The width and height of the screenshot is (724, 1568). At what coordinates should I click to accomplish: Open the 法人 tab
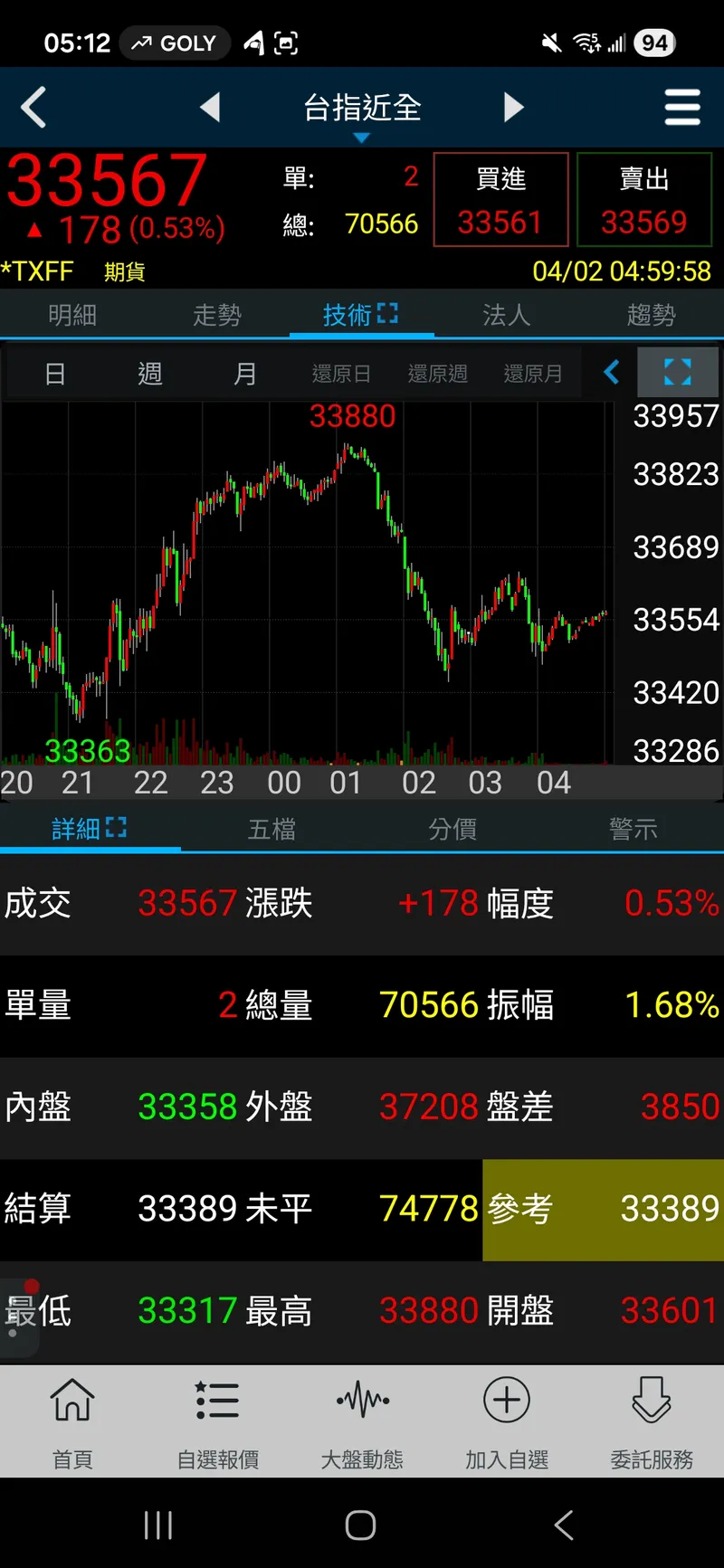506,315
